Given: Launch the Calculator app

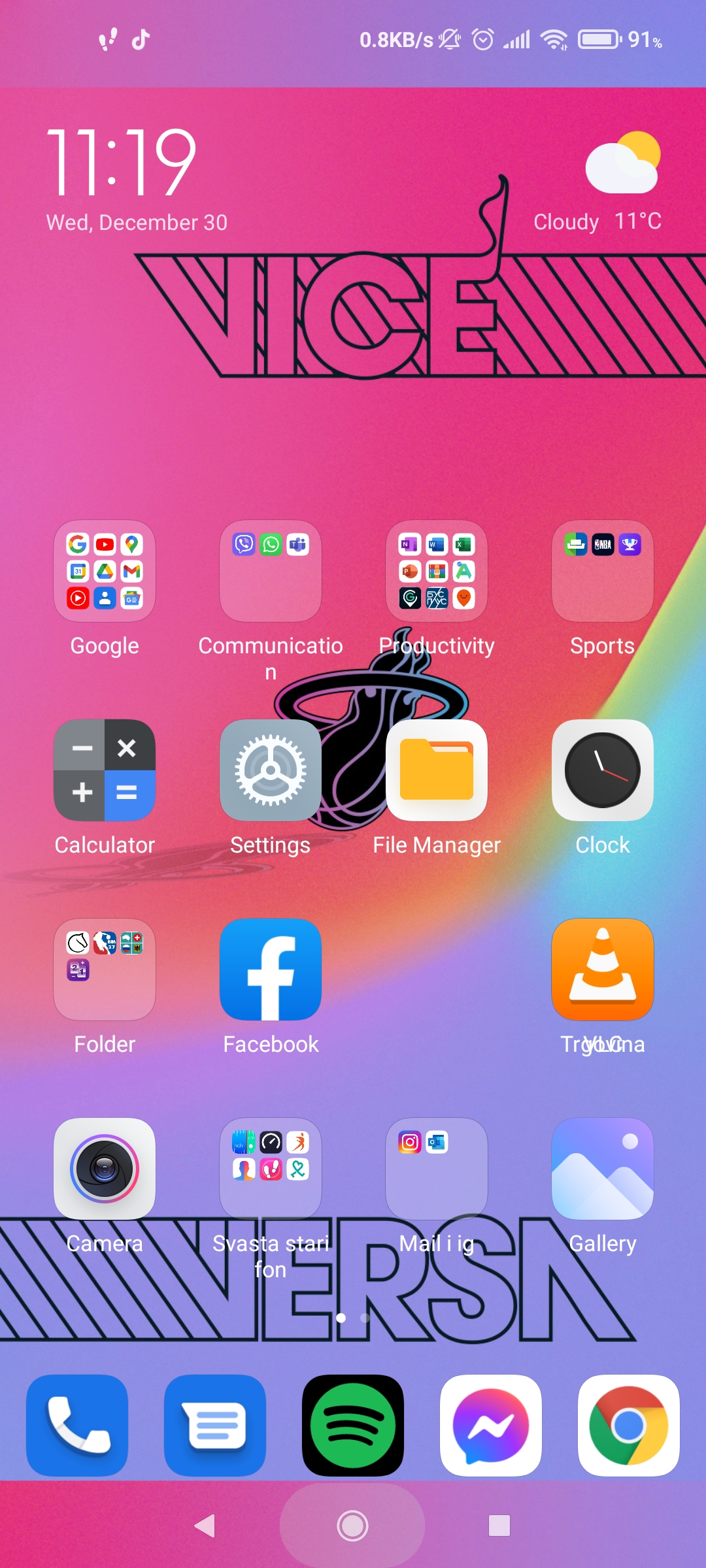Looking at the screenshot, I should [x=105, y=770].
